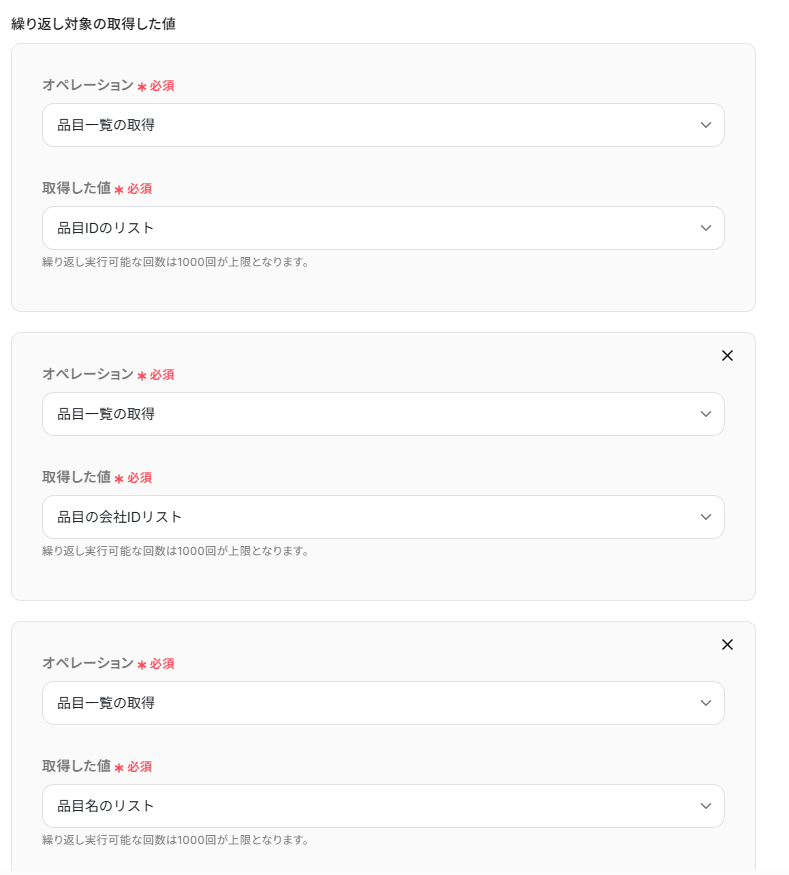
Task: Remove the 品目名のリスト block
Action: click(x=727, y=645)
